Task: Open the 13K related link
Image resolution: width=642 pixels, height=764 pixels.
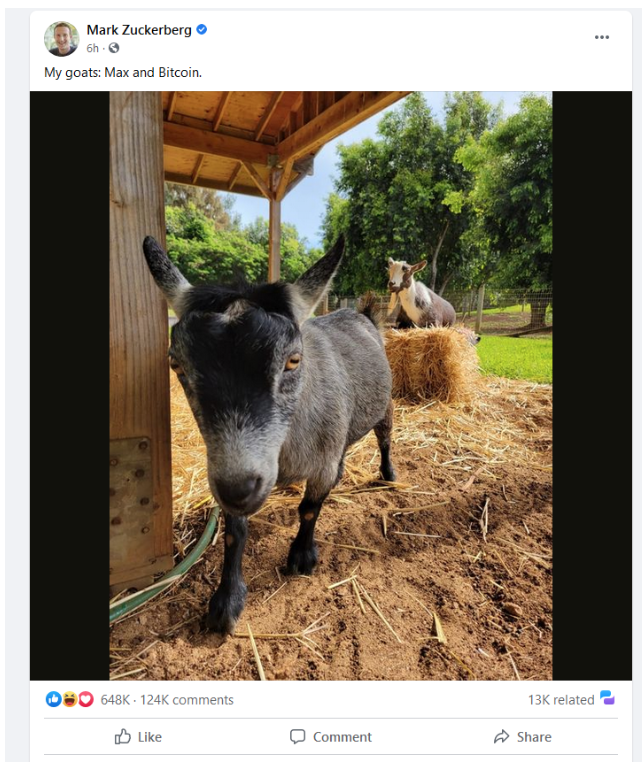Action: pyautogui.click(x=561, y=700)
